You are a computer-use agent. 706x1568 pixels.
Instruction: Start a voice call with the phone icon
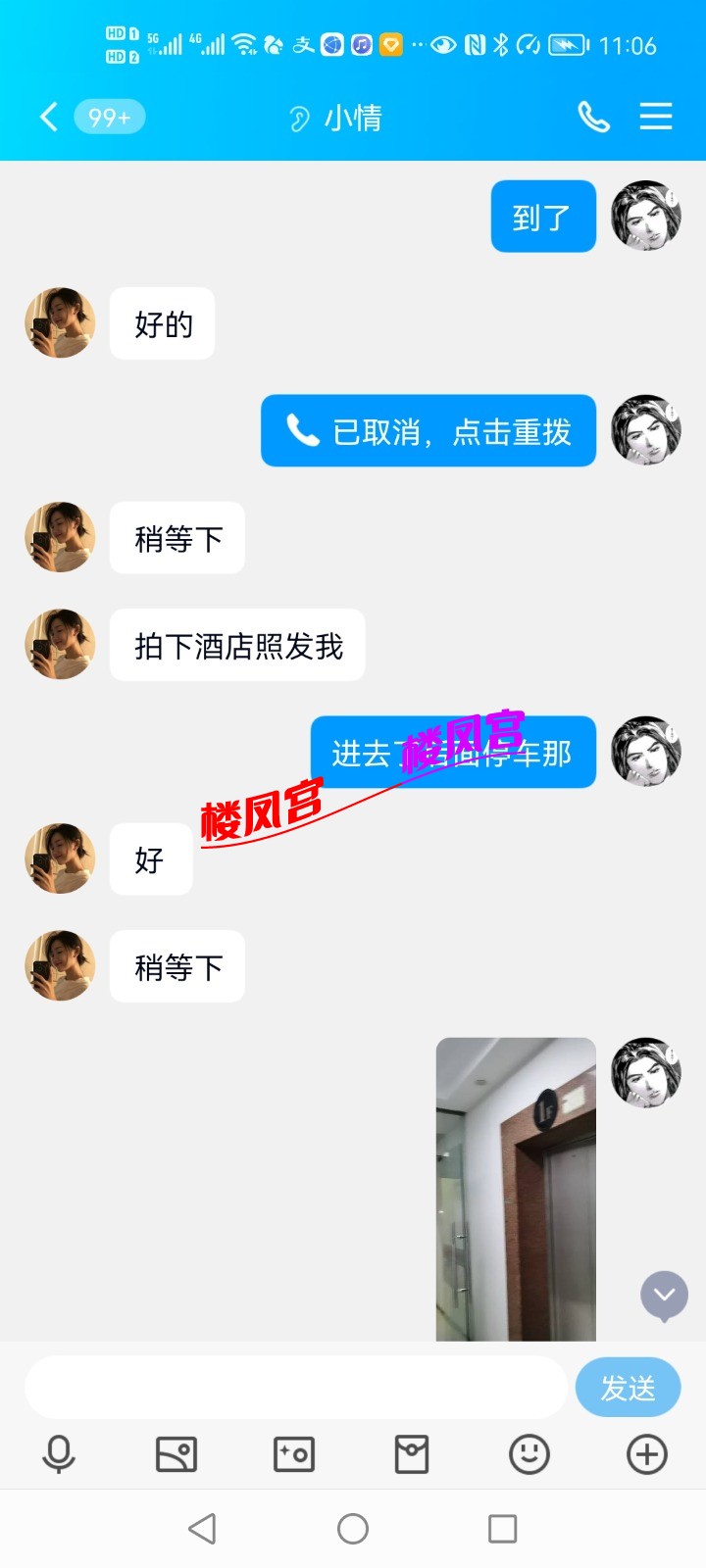tap(594, 117)
